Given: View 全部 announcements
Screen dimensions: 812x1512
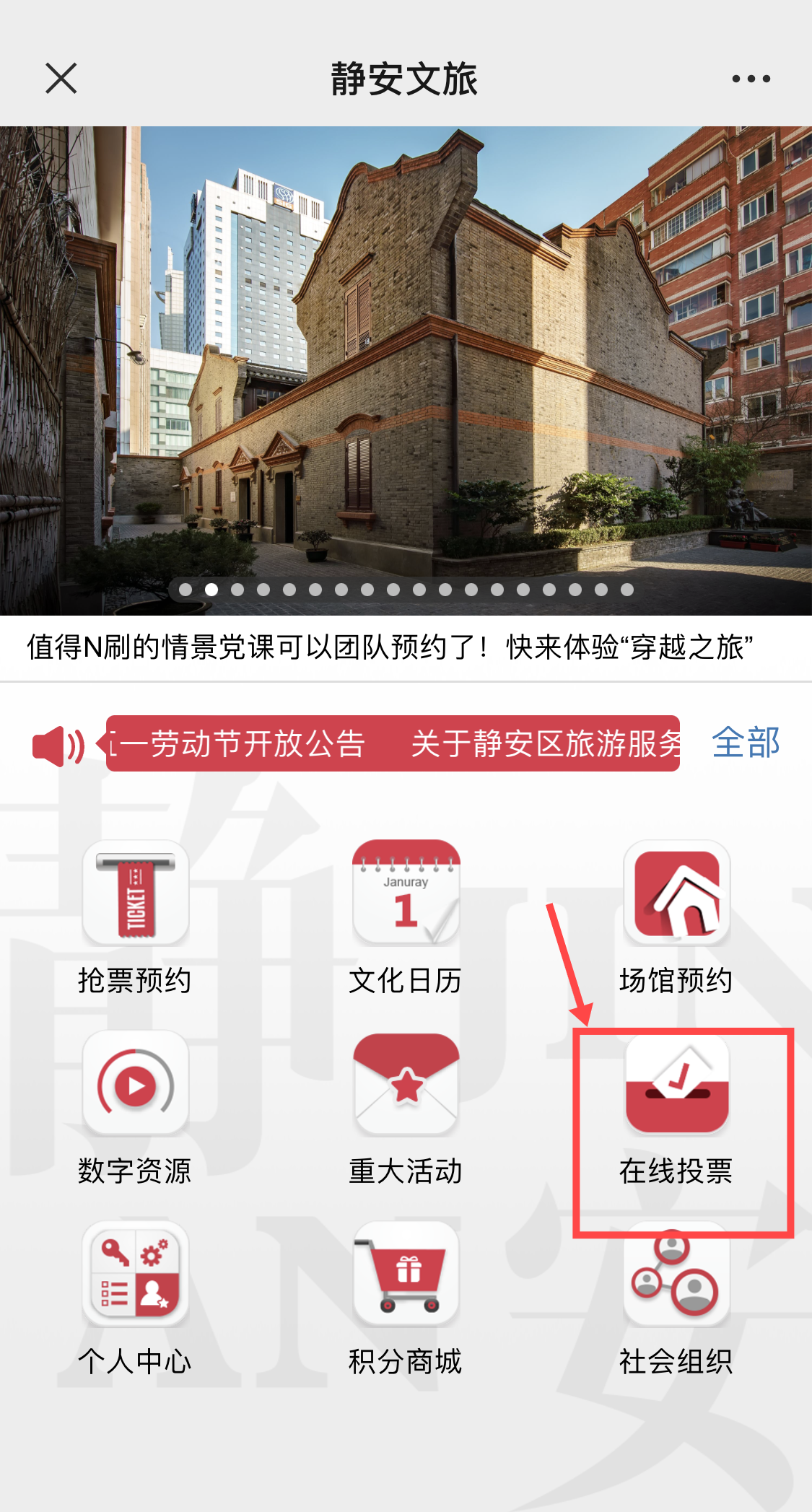Looking at the screenshot, I should coord(746,743).
